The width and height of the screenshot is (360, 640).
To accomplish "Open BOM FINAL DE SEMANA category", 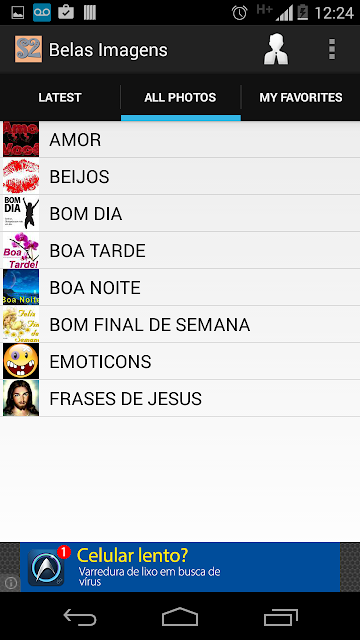I will pos(180,324).
